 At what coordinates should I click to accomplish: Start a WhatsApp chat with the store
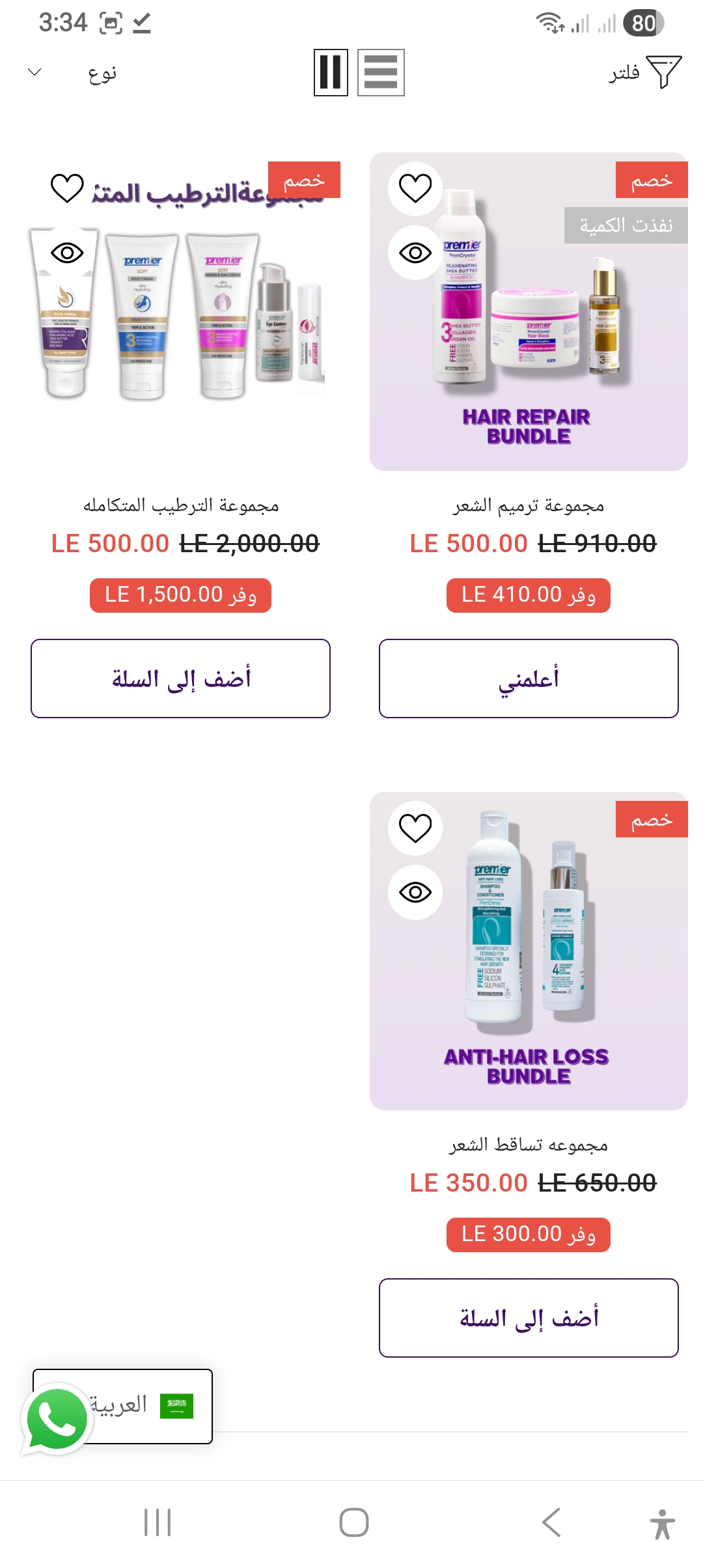pyautogui.click(x=57, y=1420)
